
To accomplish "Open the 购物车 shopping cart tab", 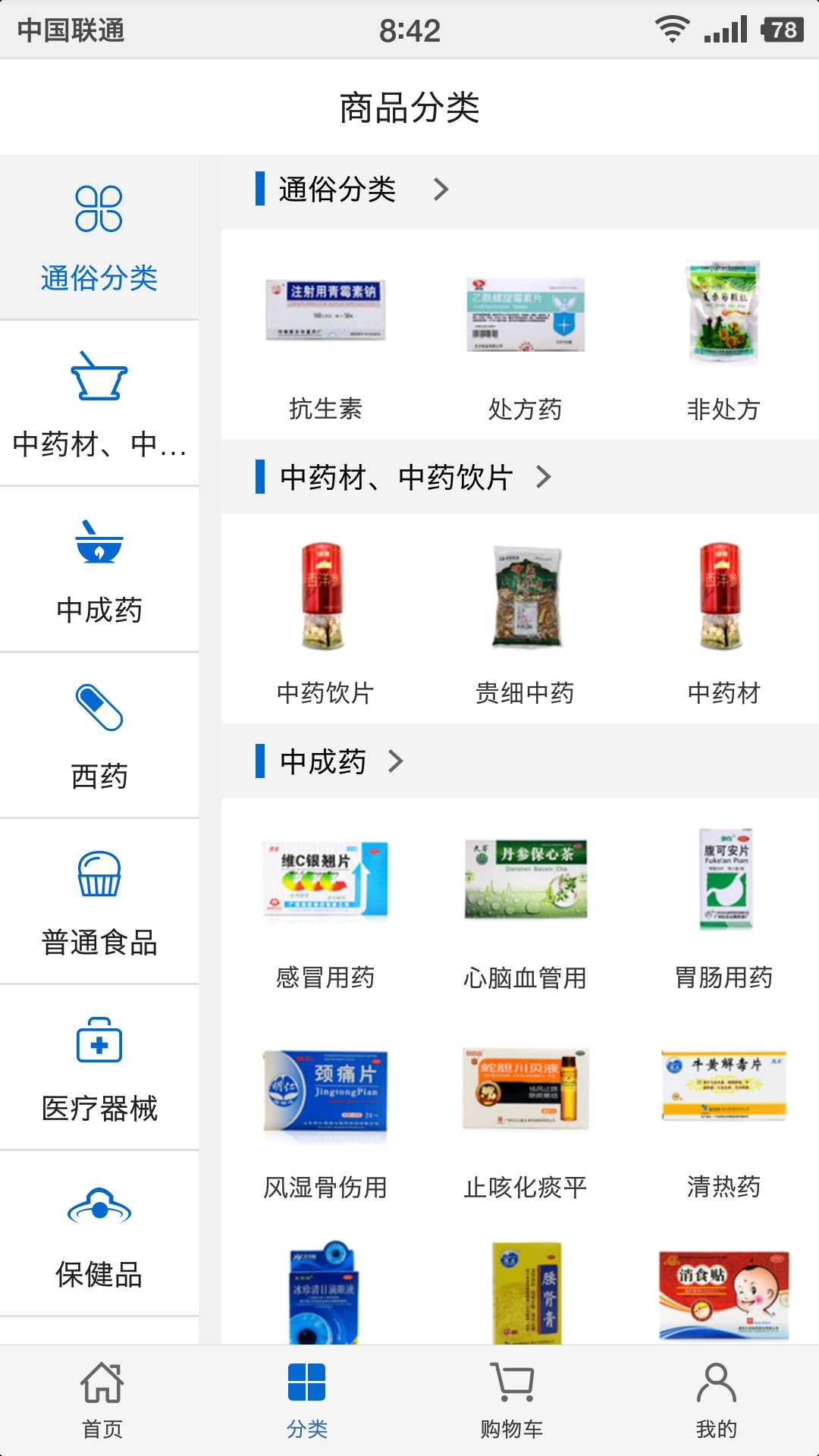I will tap(512, 1400).
